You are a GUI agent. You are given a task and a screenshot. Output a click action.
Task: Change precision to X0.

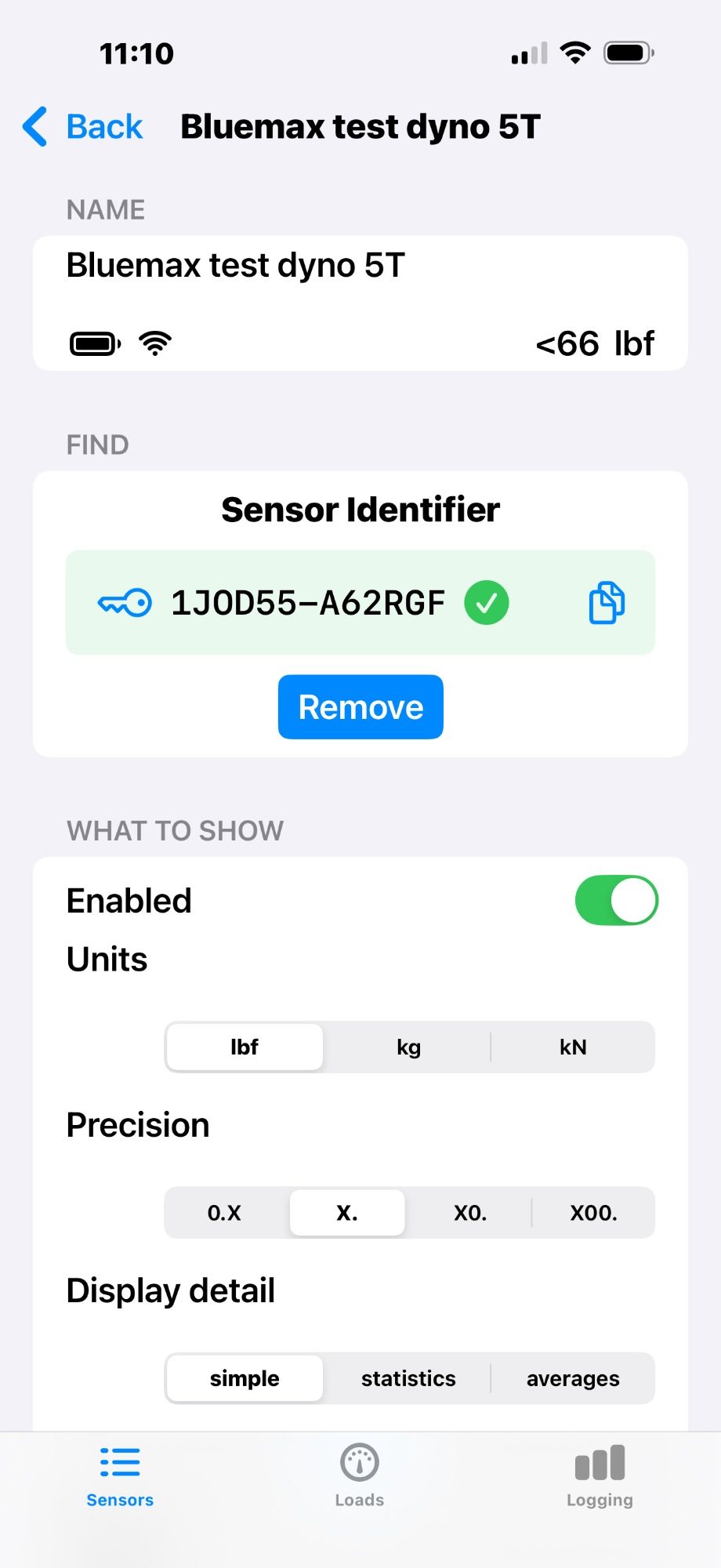[x=470, y=1213]
